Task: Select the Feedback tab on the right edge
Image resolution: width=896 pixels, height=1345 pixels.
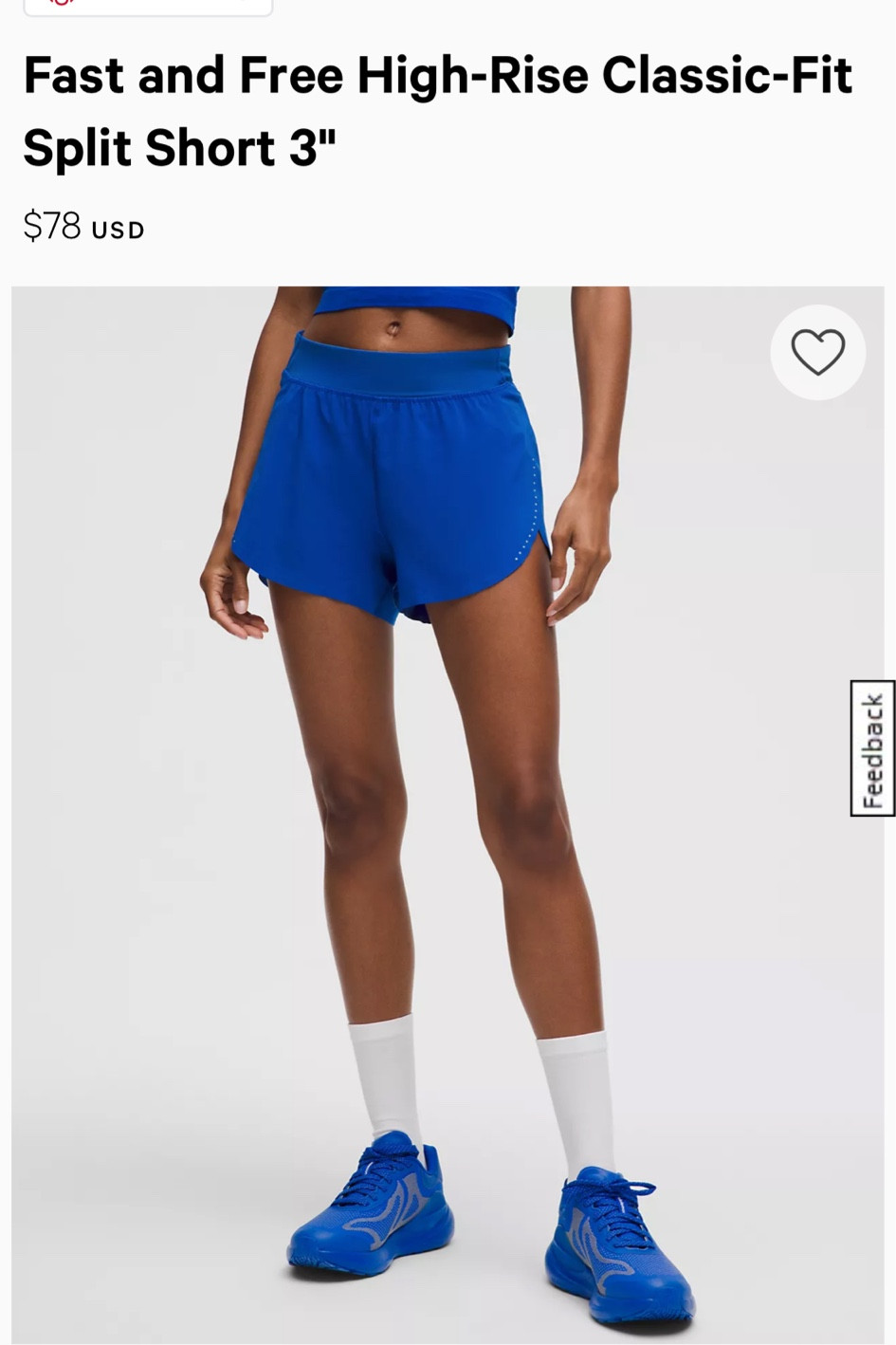Action: [873, 747]
